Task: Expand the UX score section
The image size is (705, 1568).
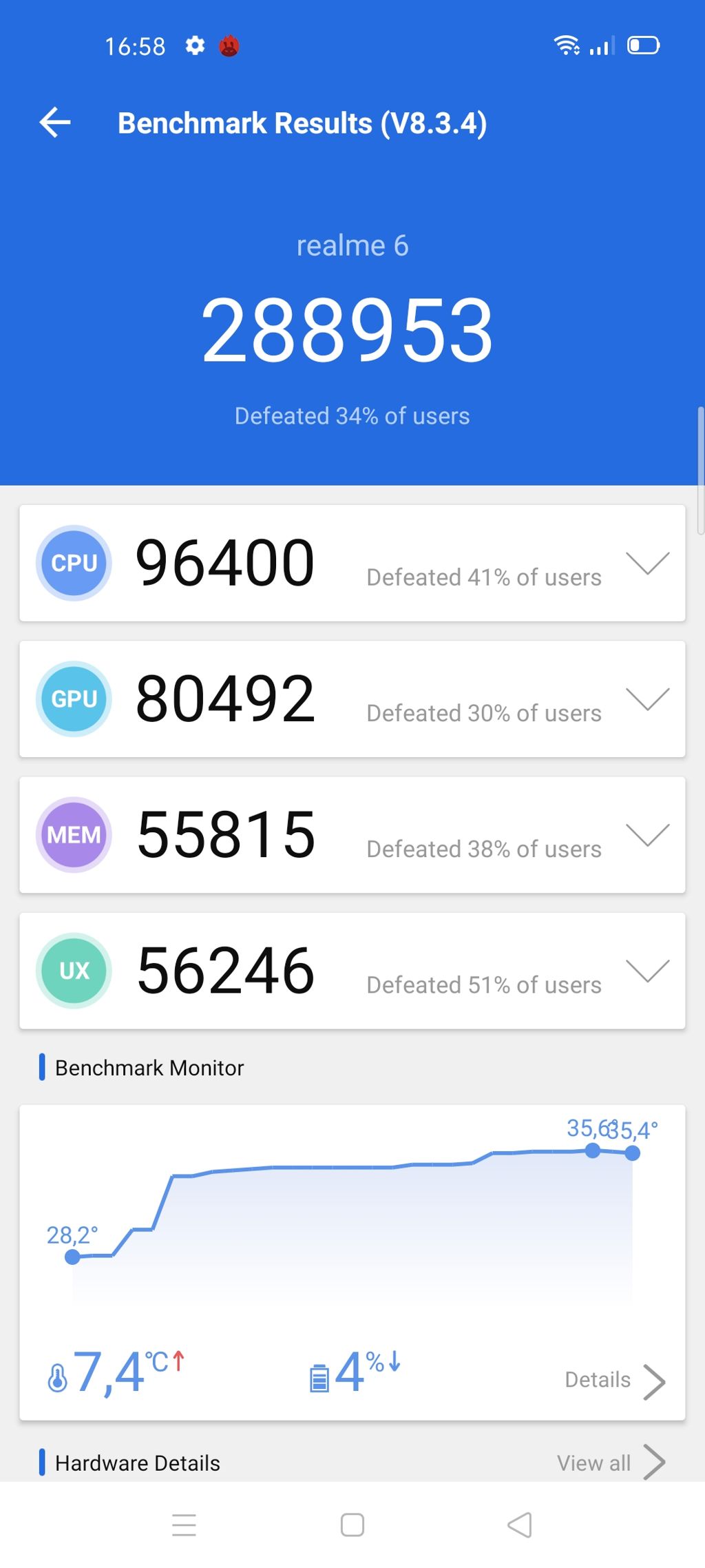Action: pyautogui.click(x=647, y=970)
